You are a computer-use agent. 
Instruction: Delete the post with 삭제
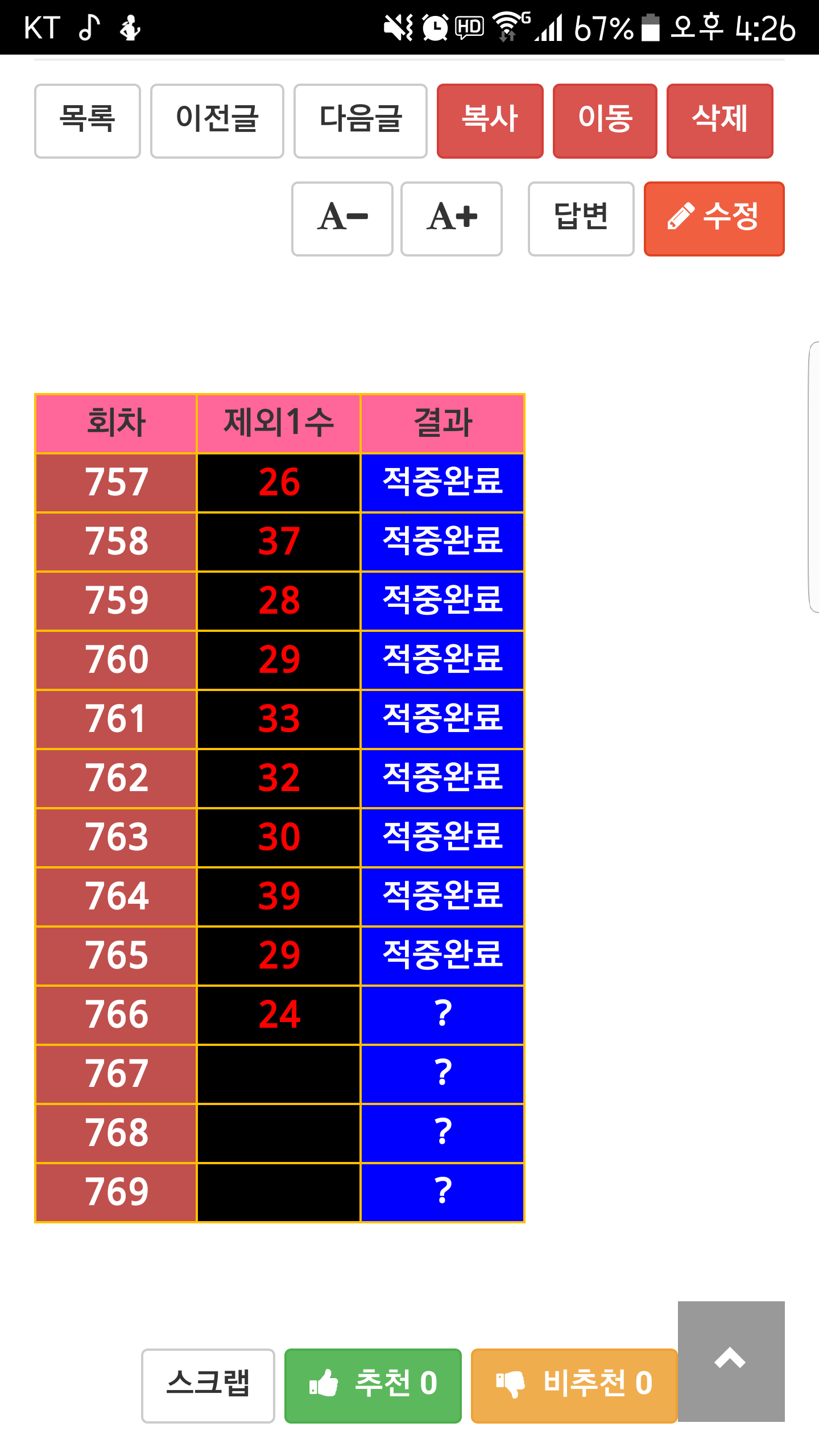[719, 121]
